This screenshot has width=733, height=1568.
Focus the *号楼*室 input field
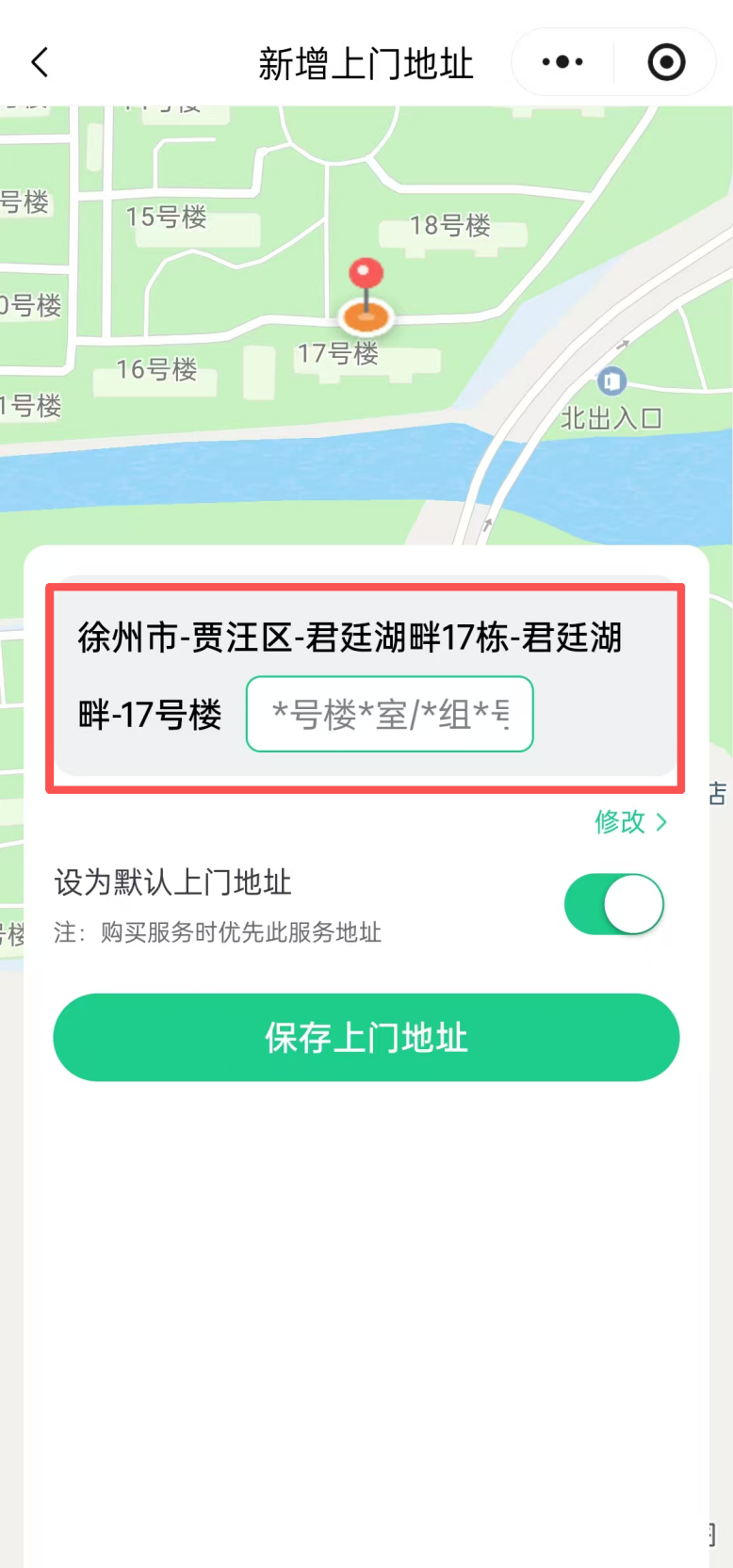389,714
